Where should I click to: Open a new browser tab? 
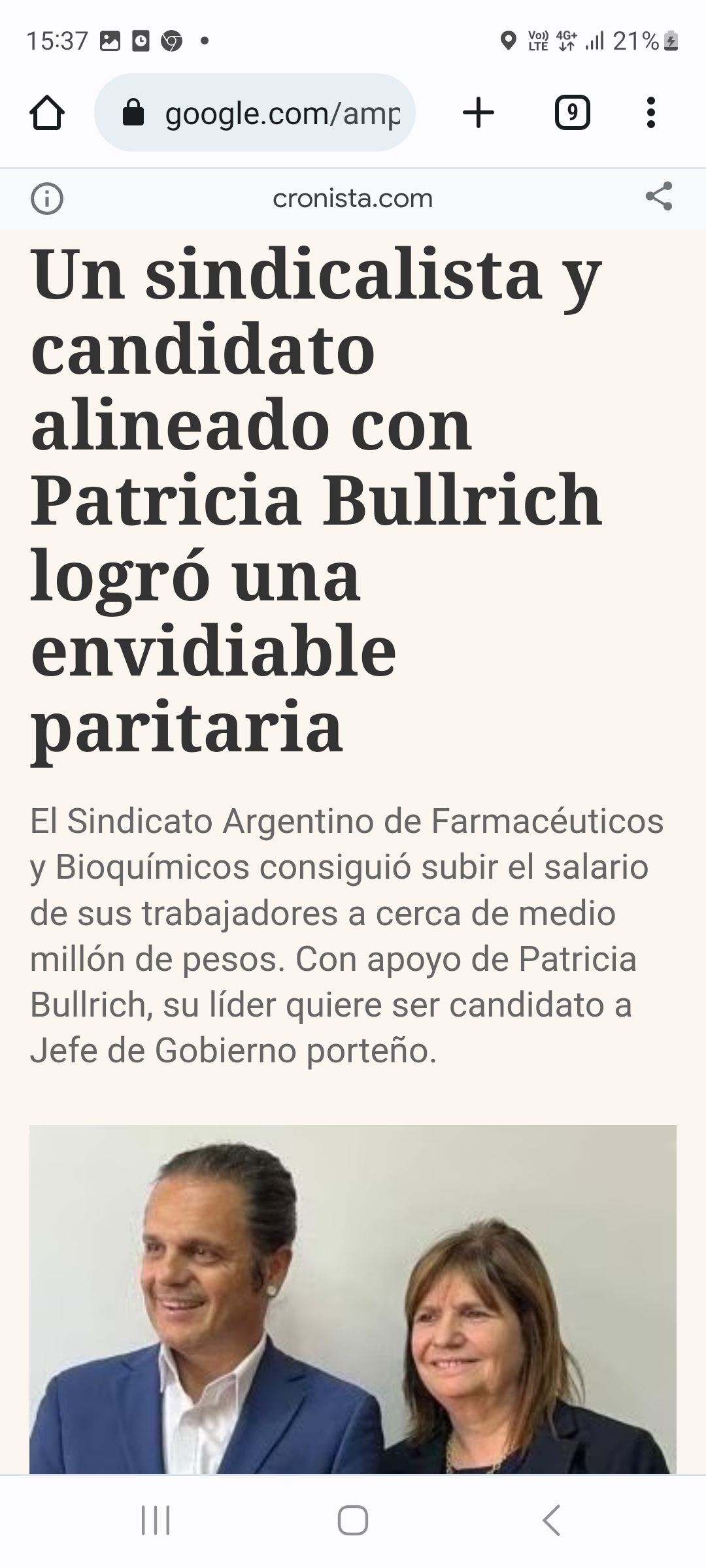tap(479, 112)
